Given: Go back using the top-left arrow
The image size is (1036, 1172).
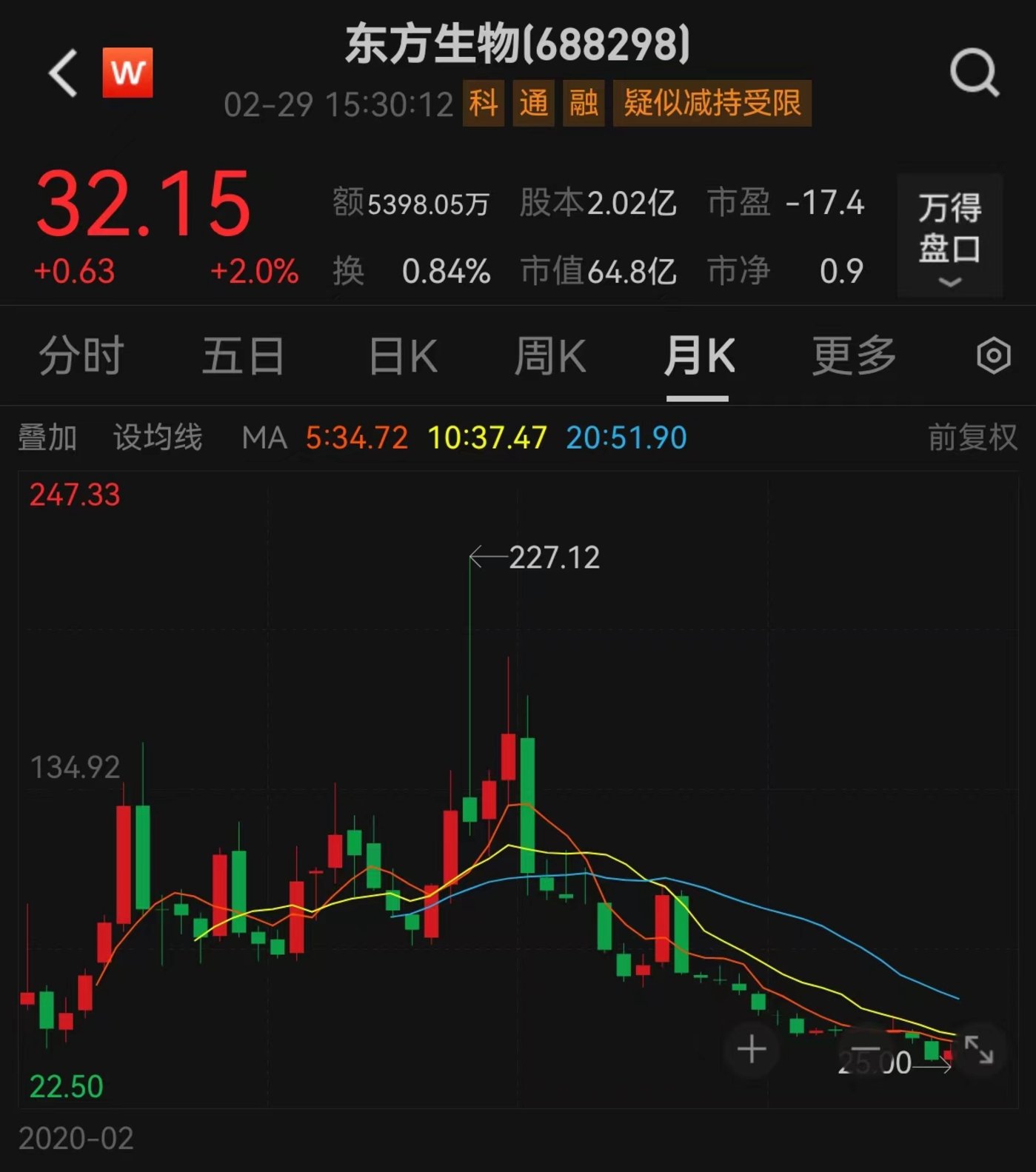Looking at the screenshot, I should [64, 73].
